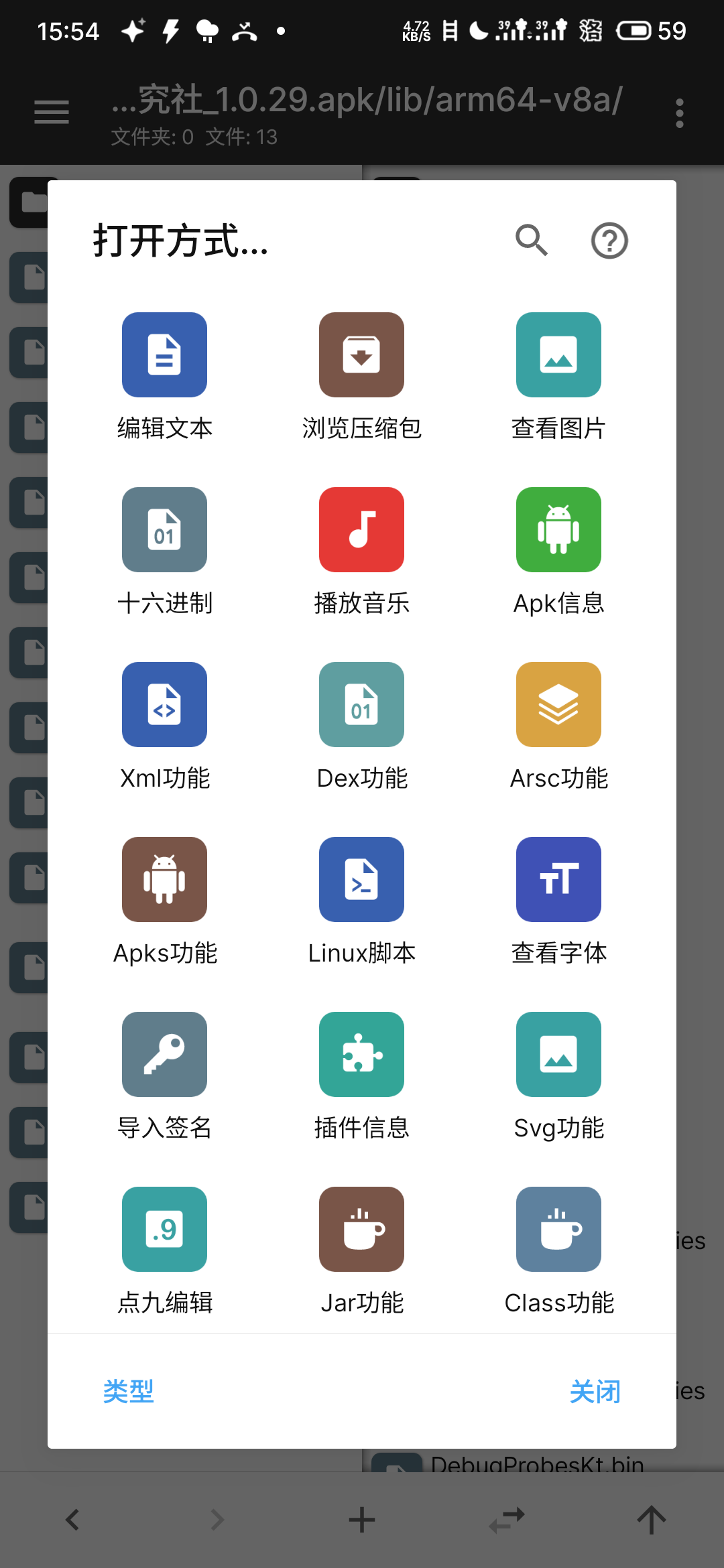This screenshot has height=1568, width=724.
Task: Open the help question-mark icon
Action: click(x=609, y=240)
